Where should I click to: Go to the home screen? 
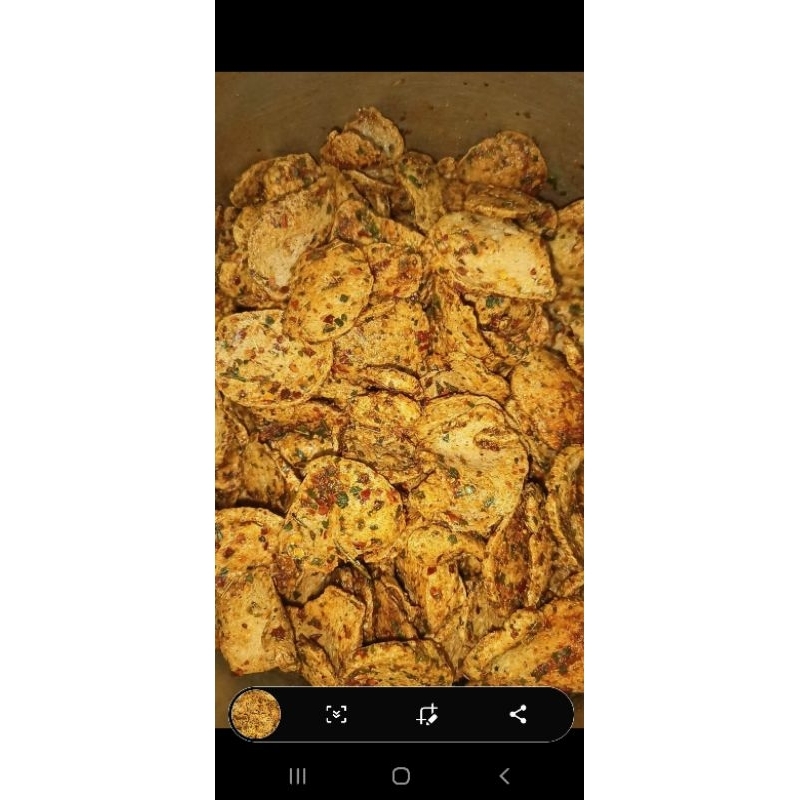(x=401, y=776)
